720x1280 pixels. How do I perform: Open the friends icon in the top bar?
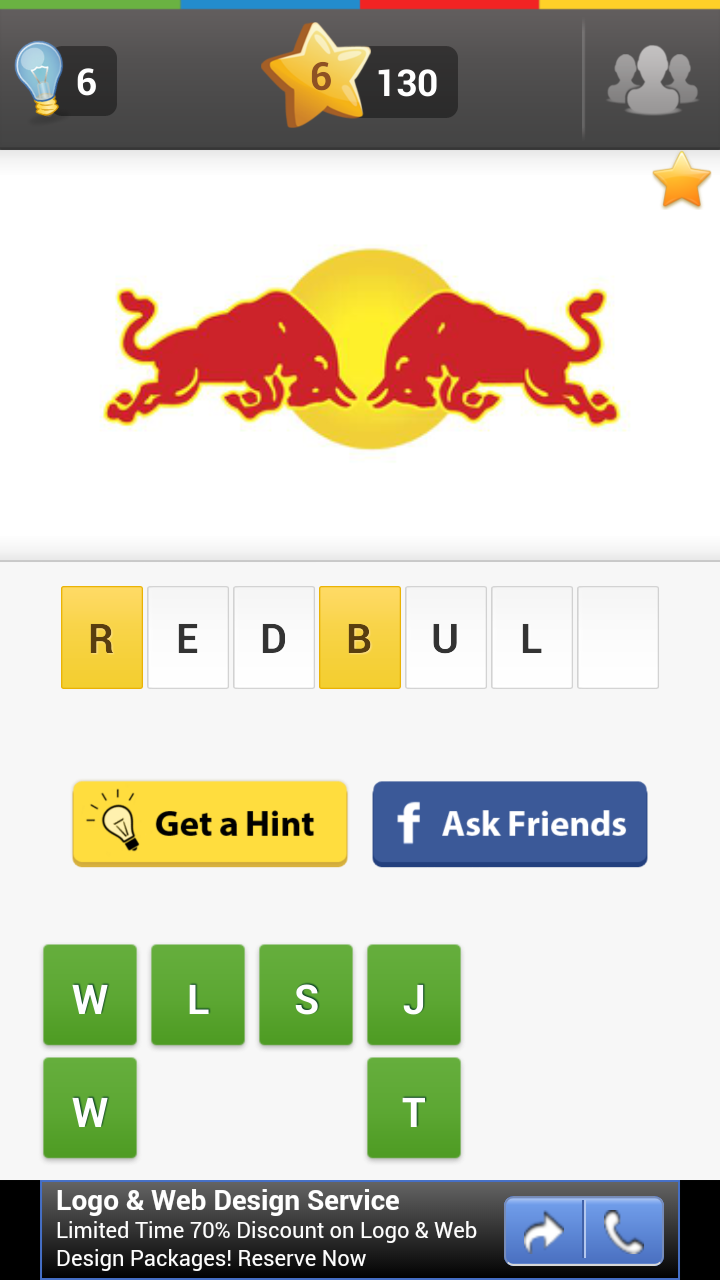(x=652, y=80)
